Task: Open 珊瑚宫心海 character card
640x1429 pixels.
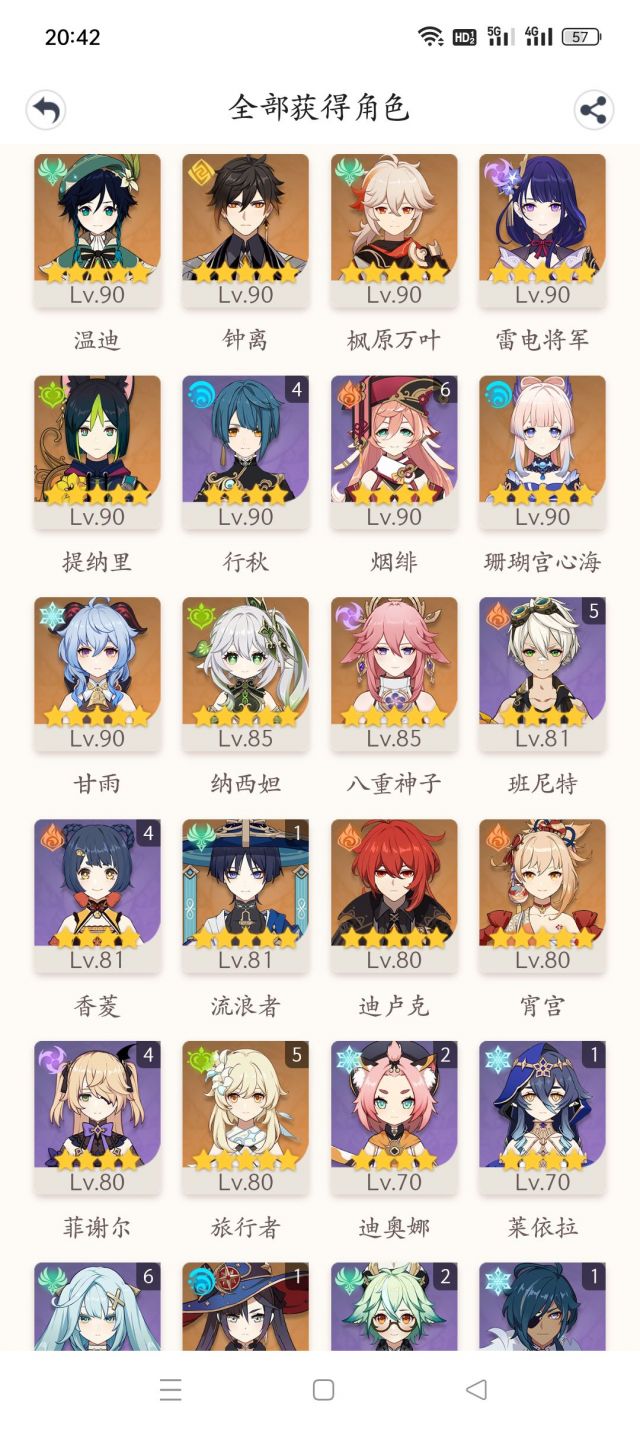Action: point(542,452)
